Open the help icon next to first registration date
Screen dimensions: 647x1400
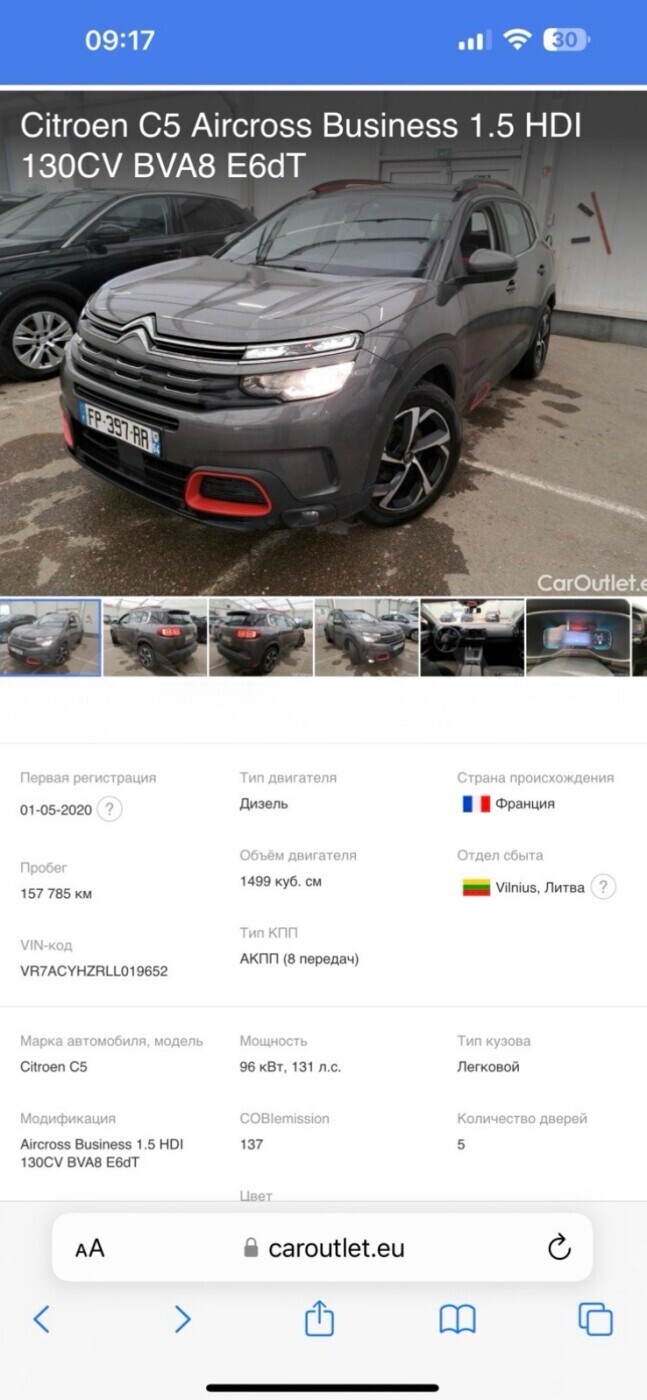point(110,809)
